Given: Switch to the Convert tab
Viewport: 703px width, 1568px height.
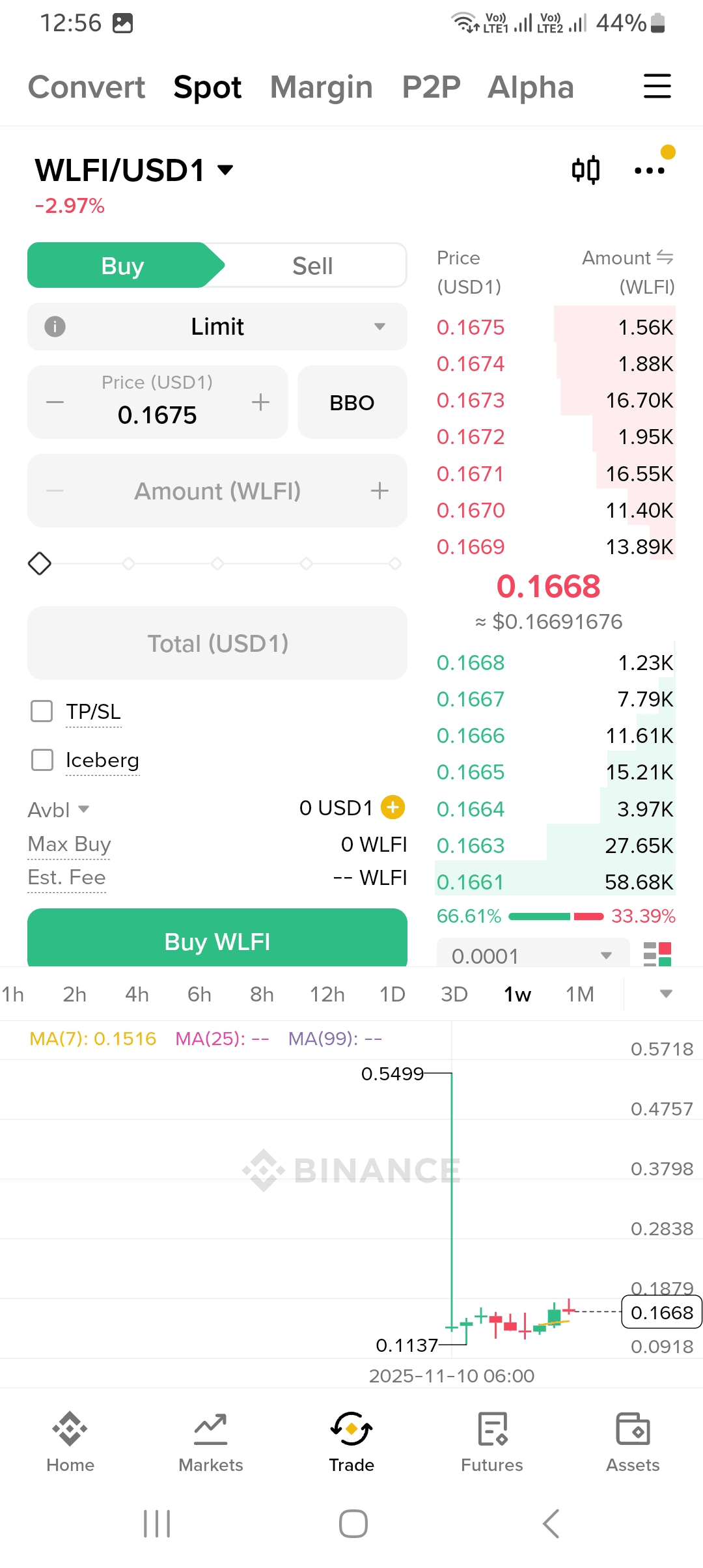Looking at the screenshot, I should [x=87, y=87].
